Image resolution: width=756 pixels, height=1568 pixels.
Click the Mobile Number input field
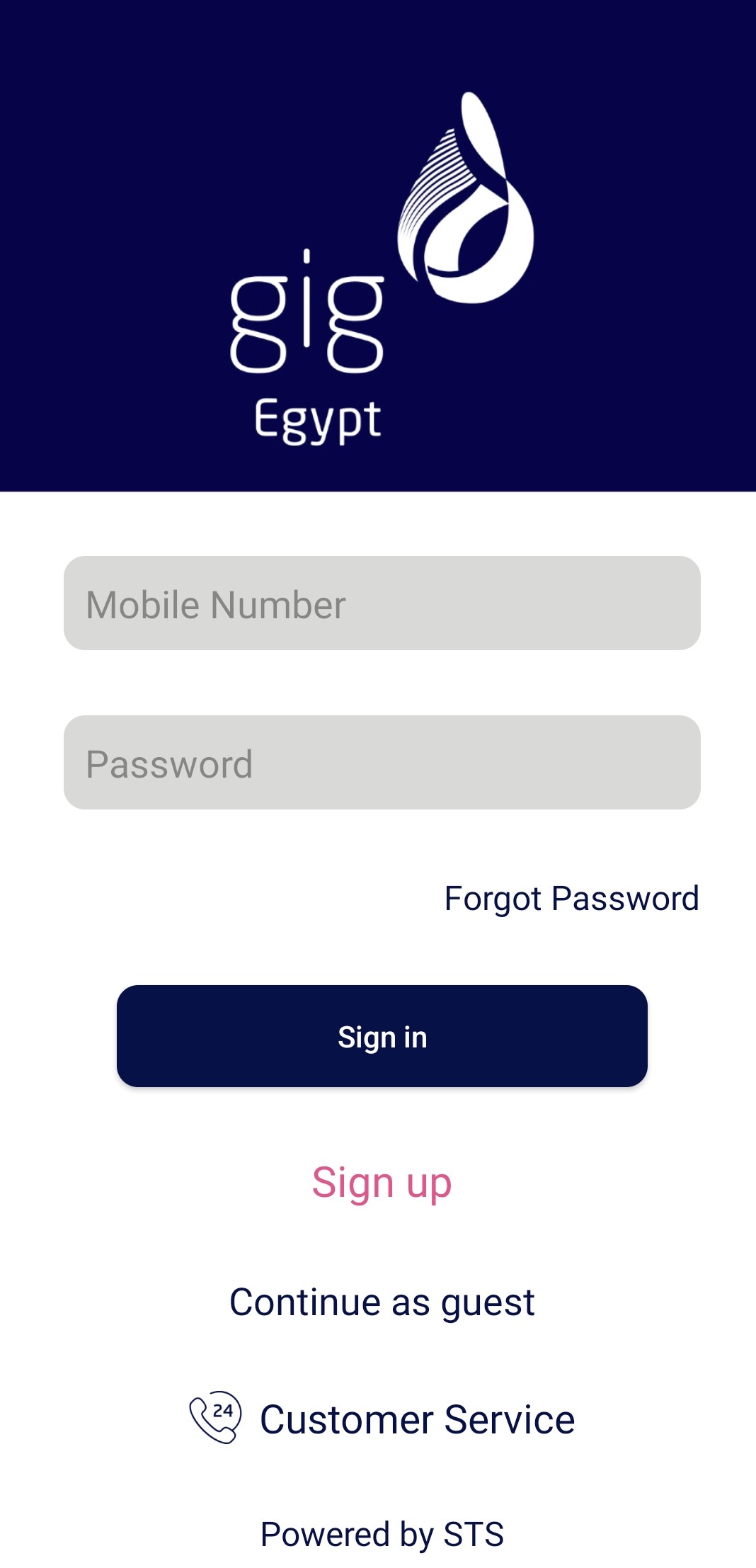click(382, 603)
